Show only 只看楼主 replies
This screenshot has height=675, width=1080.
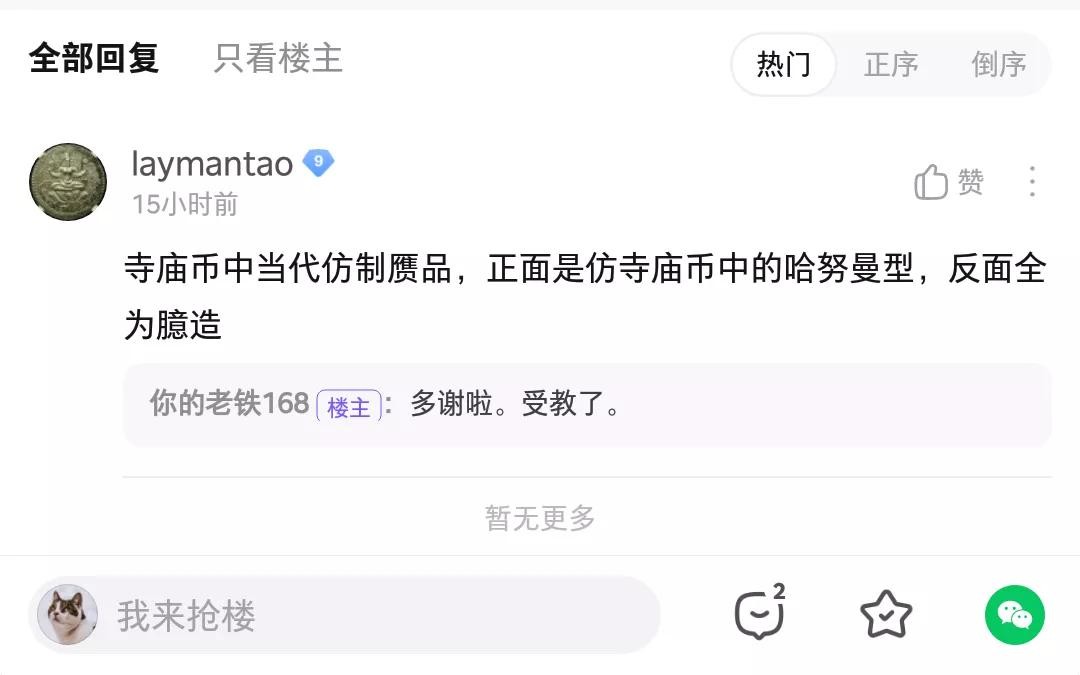tap(278, 59)
